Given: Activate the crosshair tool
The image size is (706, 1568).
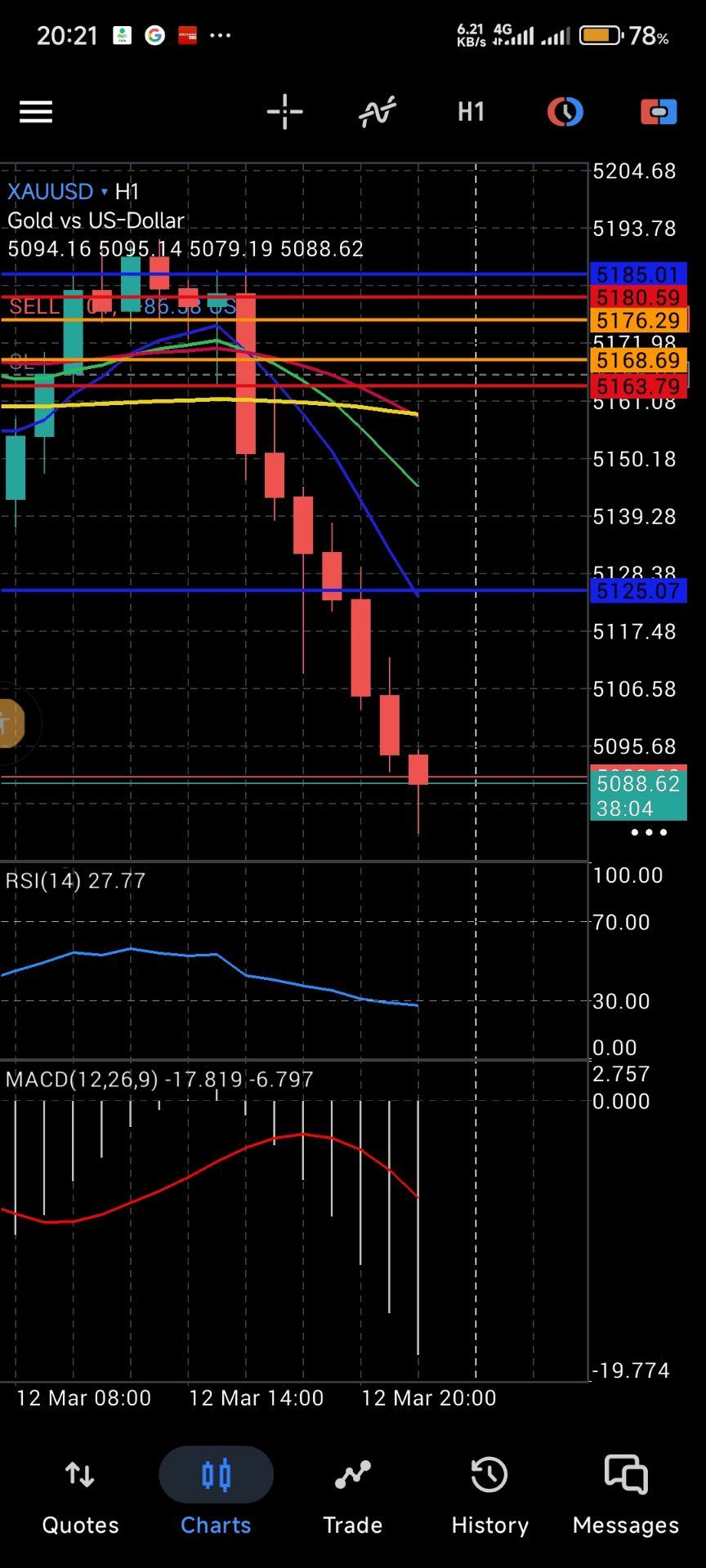Looking at the screenshot, I should (284, 112).
